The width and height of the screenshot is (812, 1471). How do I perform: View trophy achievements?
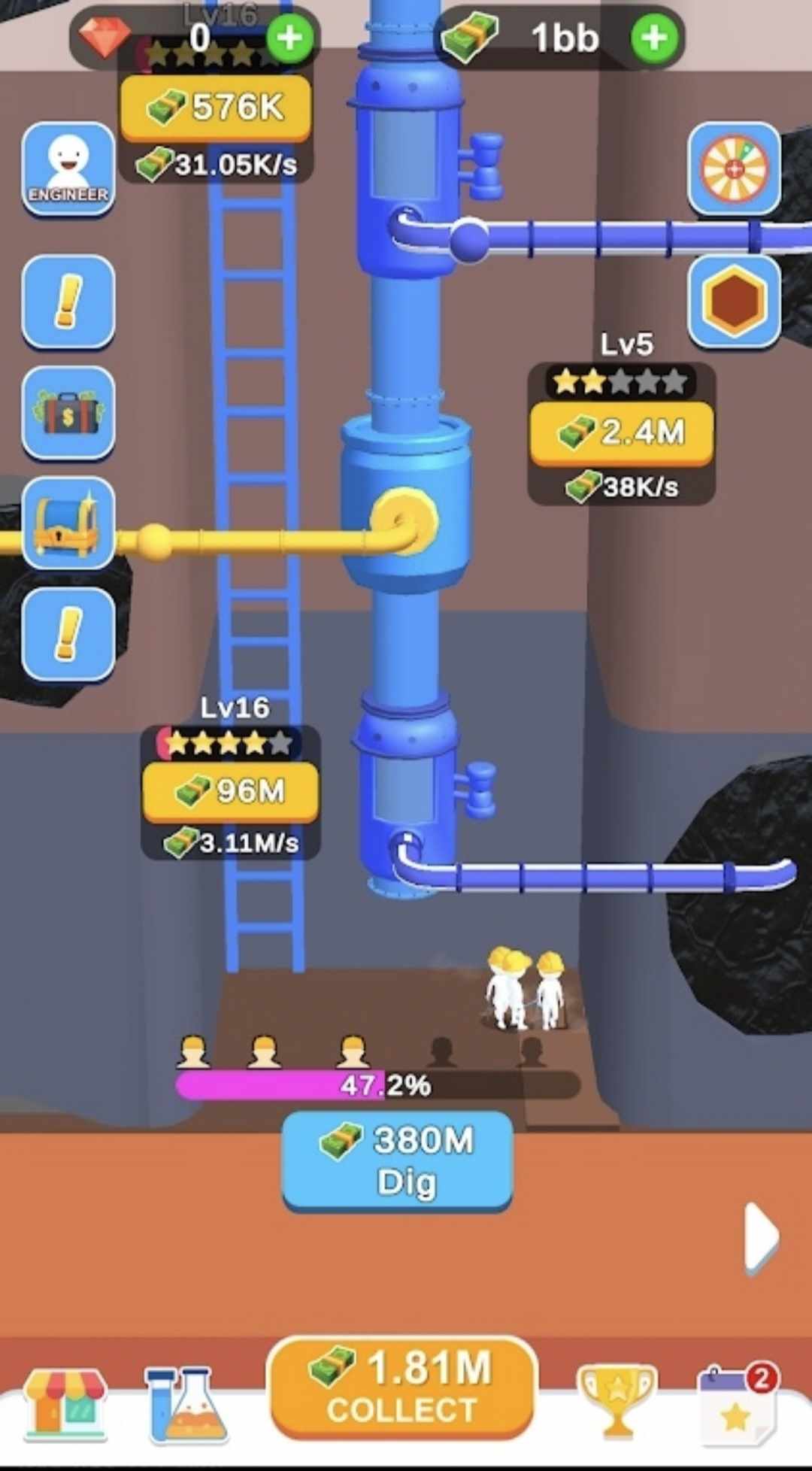coord(617,1400)
